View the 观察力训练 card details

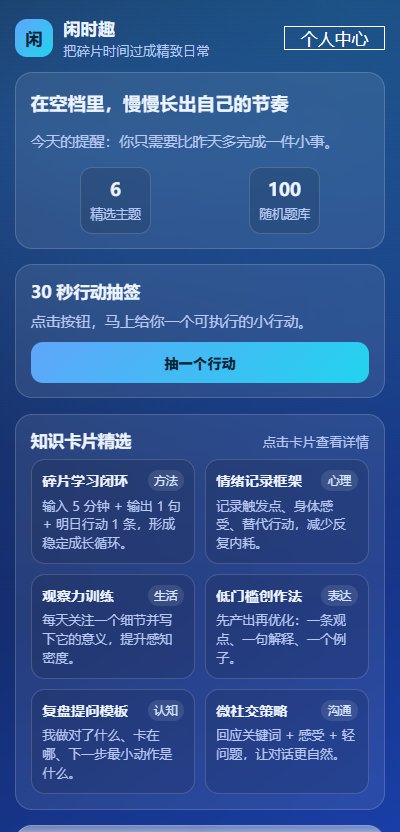tap(113, 626)
